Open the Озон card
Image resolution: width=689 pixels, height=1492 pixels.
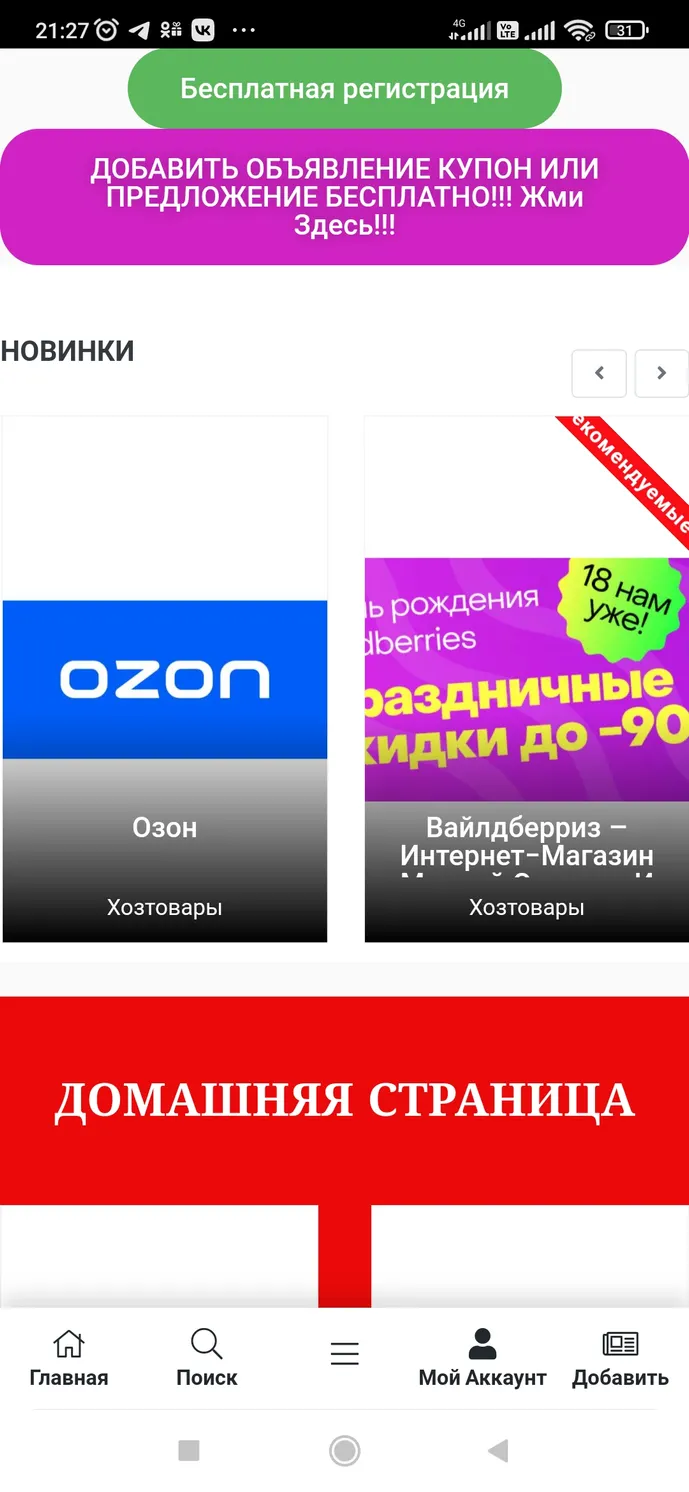tap(165, 679)
